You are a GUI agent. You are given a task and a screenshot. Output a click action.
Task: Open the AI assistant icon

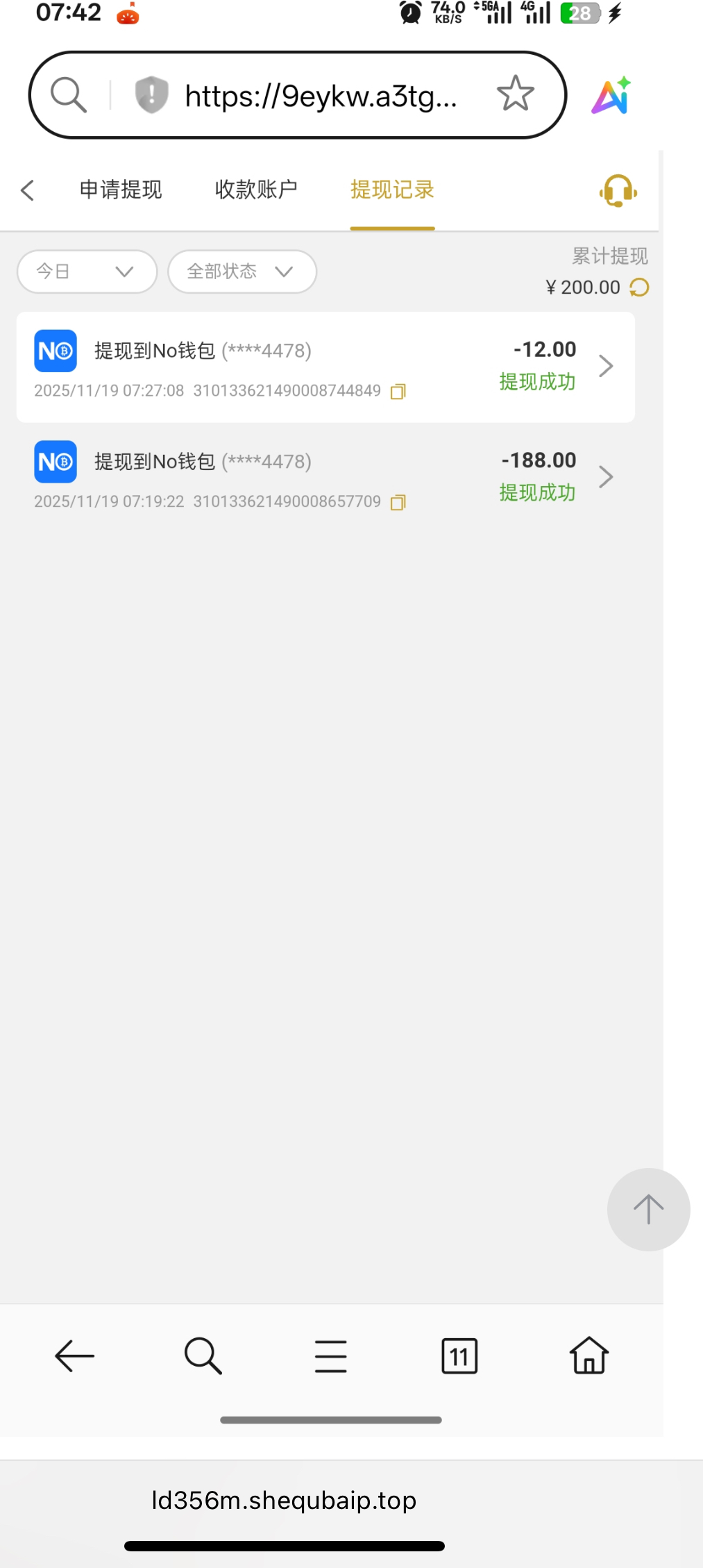pos(611,95)
